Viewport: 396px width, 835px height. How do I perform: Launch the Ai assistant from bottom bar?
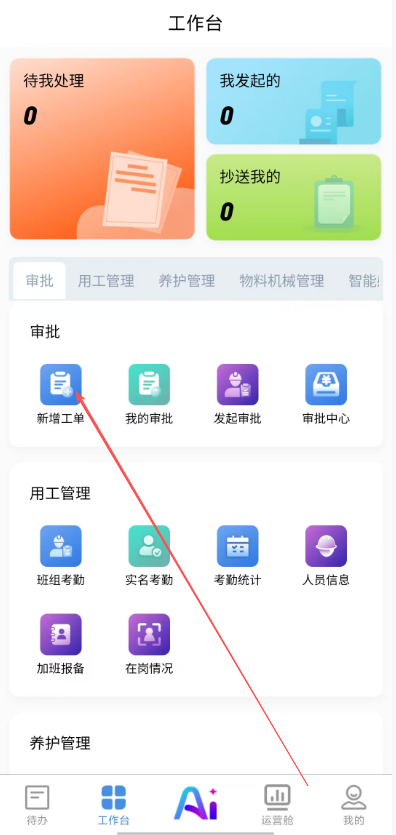coord(196,802)
